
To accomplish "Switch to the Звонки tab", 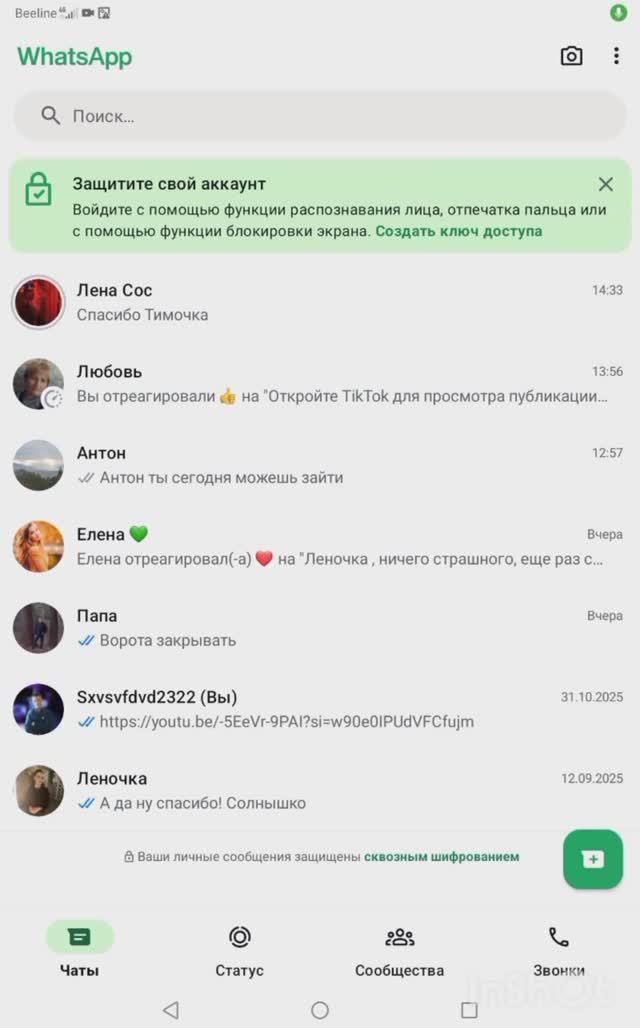I will [558, 950].
